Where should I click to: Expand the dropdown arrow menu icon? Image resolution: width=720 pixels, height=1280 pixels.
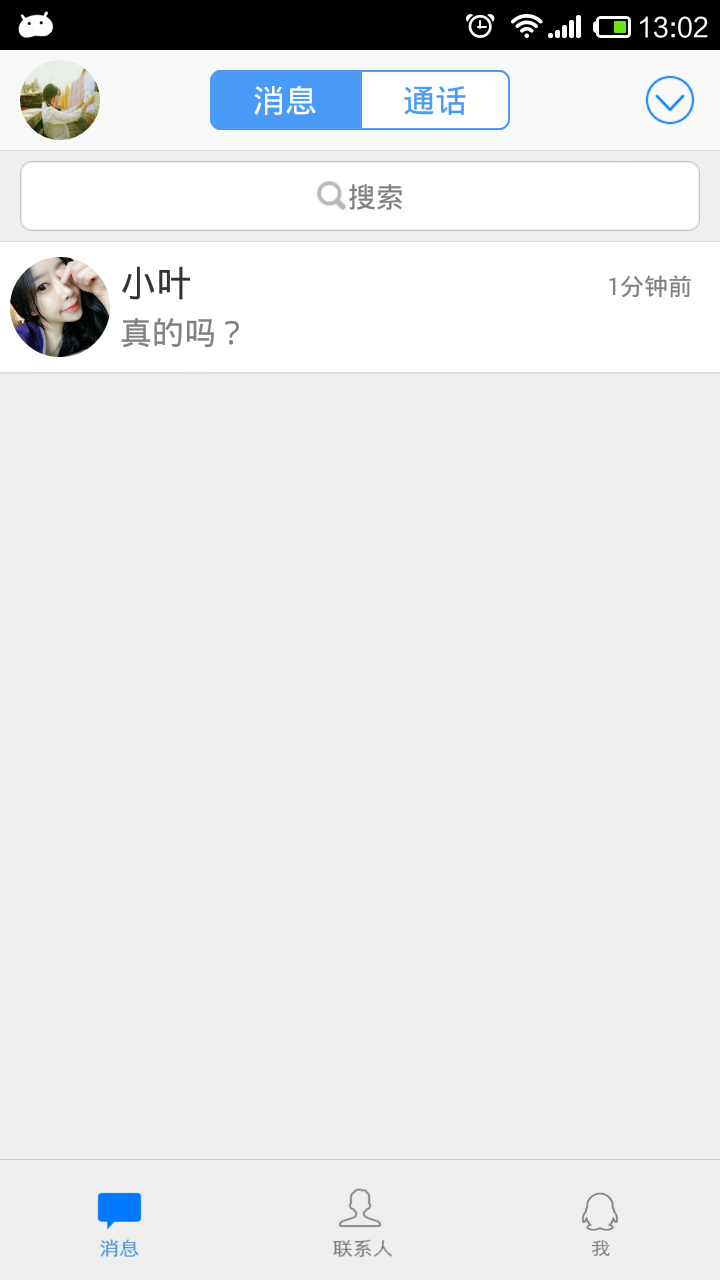point(669,100)
